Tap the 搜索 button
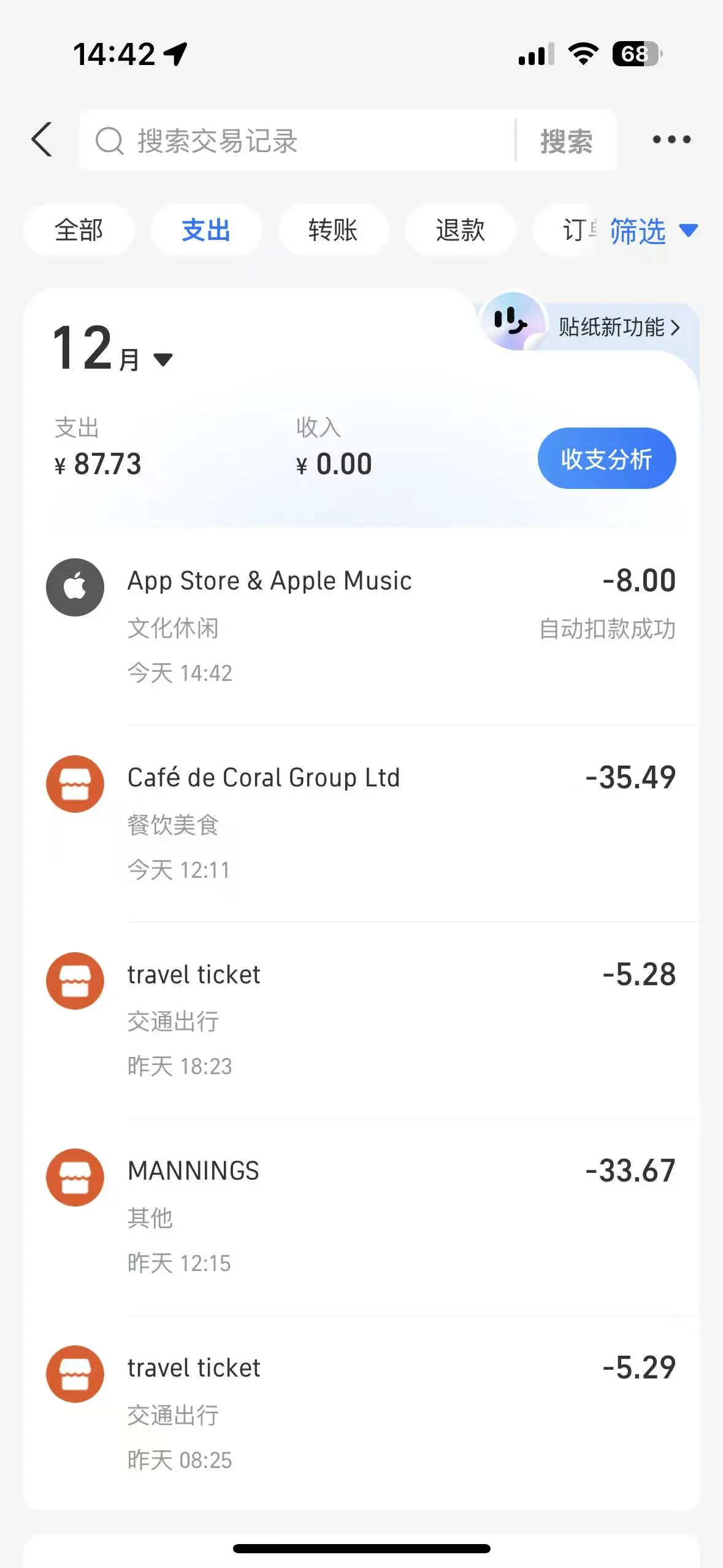This screenshot has height=1568, width=723. (x=566, y=141)
